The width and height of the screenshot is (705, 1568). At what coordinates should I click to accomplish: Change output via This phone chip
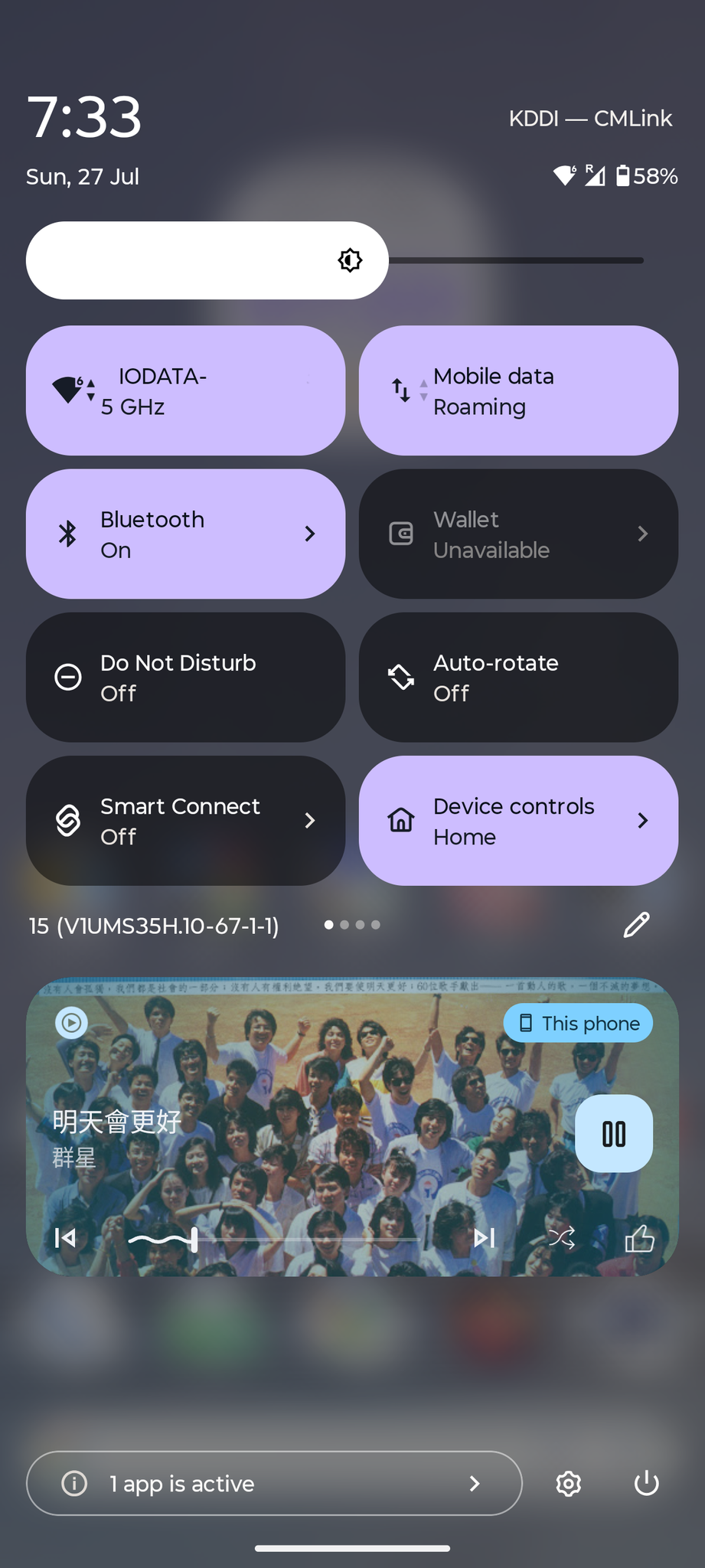coord(578,1023)
